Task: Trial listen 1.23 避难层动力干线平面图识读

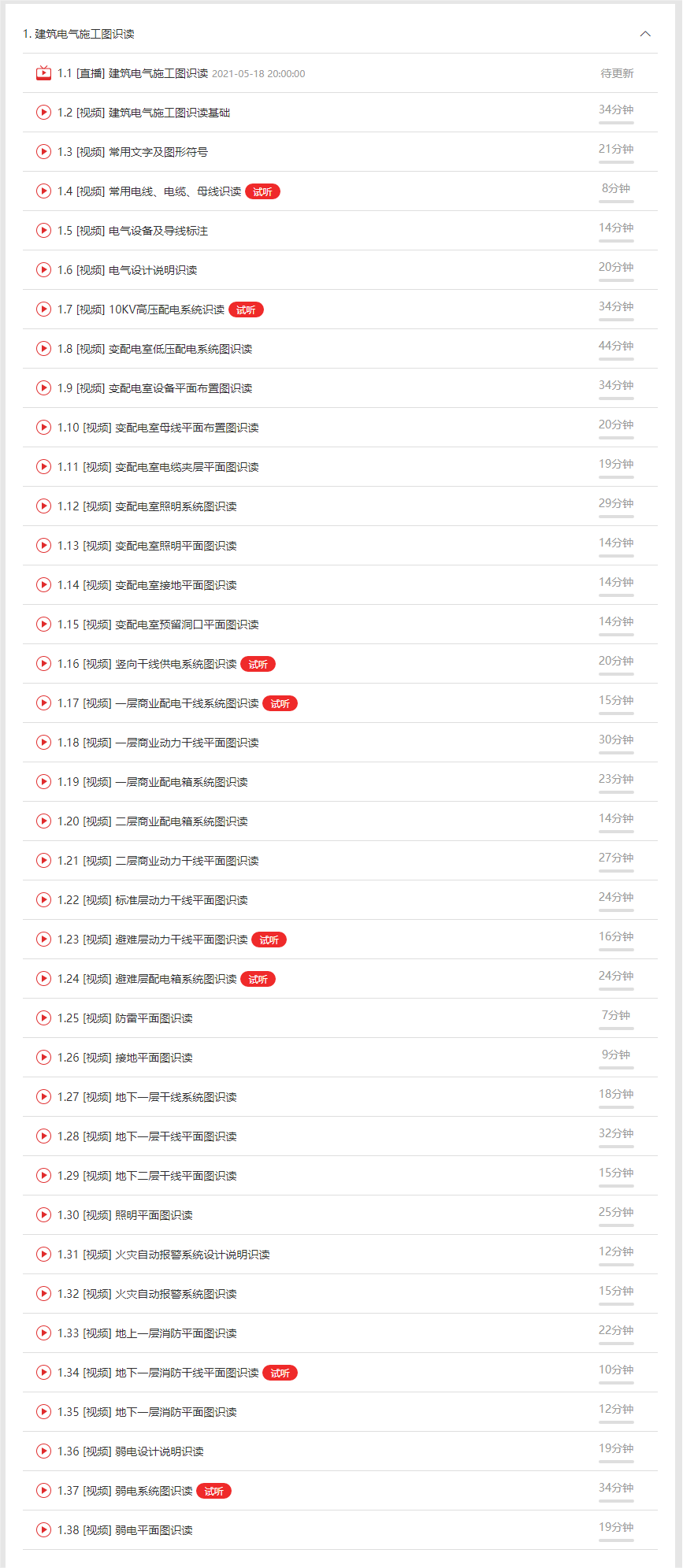Action: coord(269,940)
